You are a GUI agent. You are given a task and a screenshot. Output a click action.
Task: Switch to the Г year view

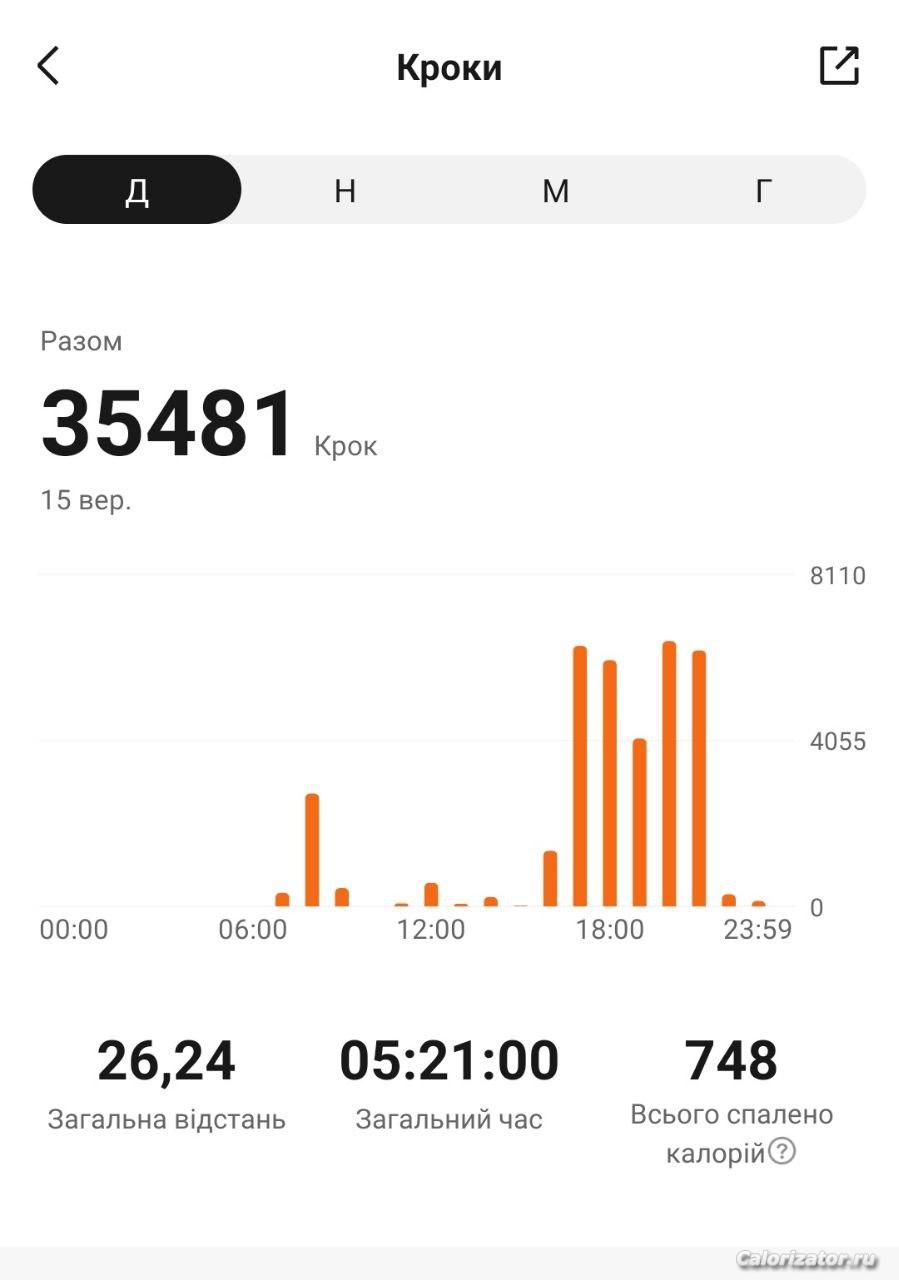763,190
